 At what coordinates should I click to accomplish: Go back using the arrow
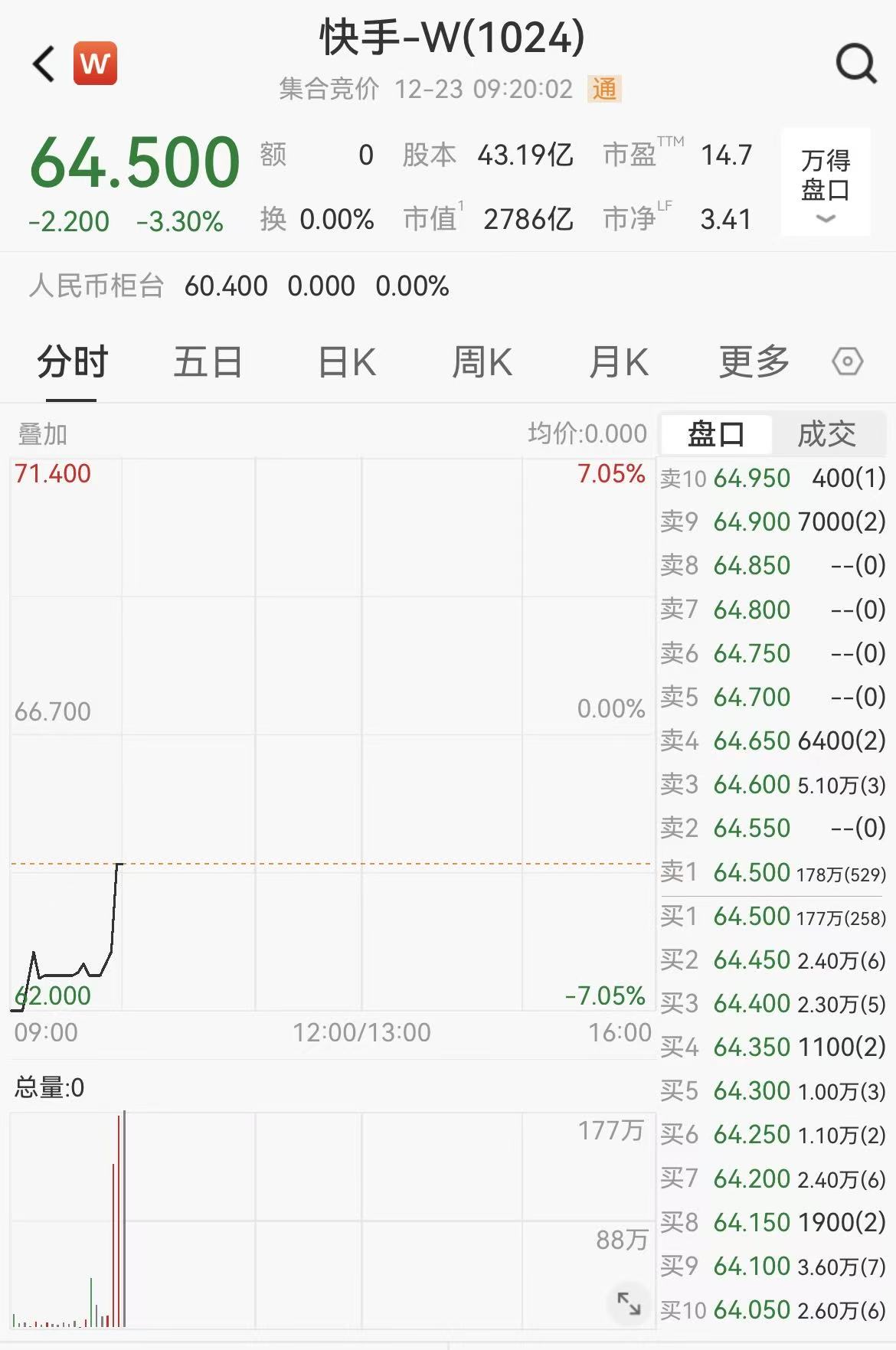[x=44, y=64]
